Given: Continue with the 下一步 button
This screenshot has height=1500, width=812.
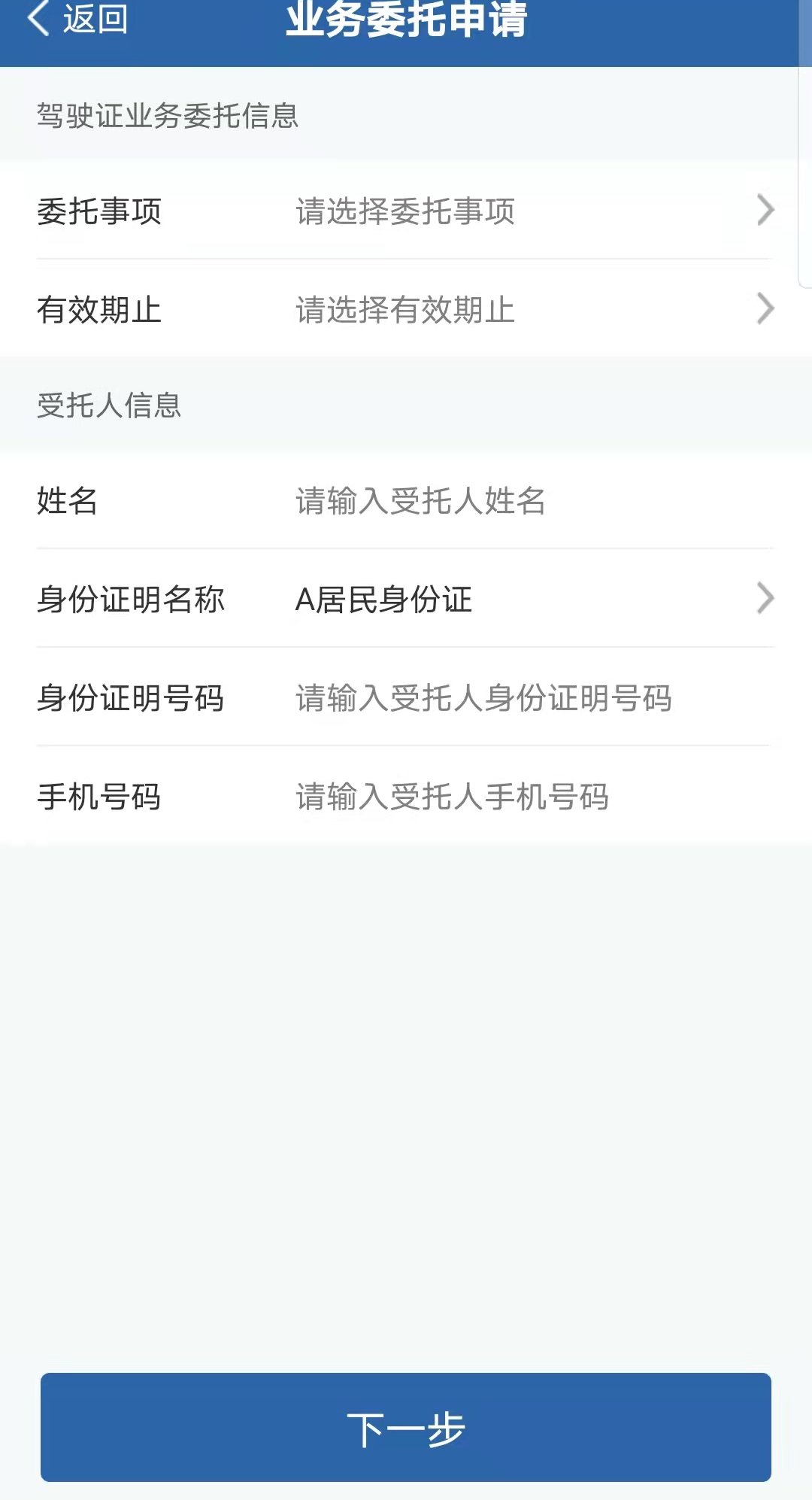Looking at the screenshot, I should coord(406,1427).
